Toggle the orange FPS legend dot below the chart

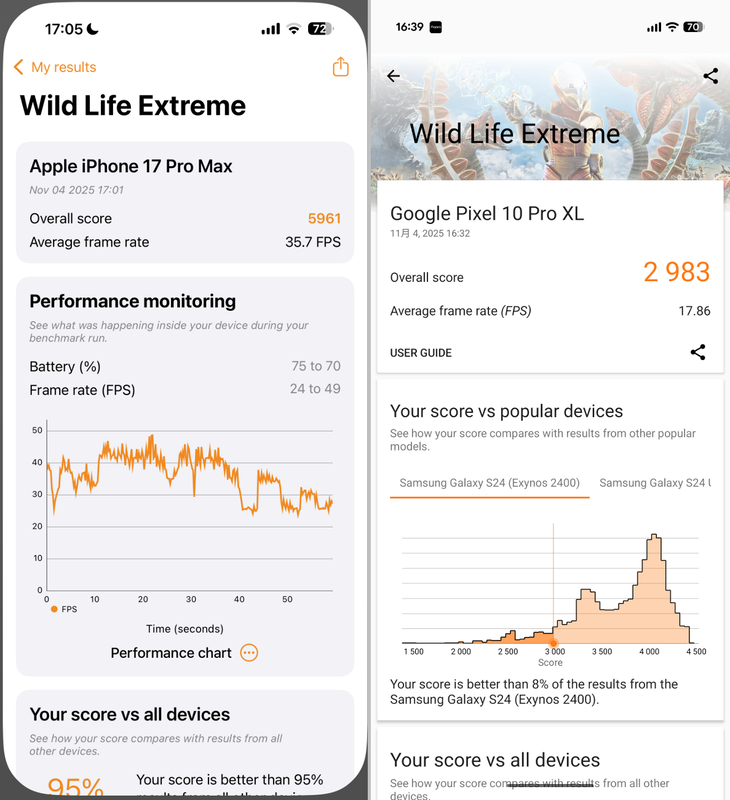coord(56,607)
